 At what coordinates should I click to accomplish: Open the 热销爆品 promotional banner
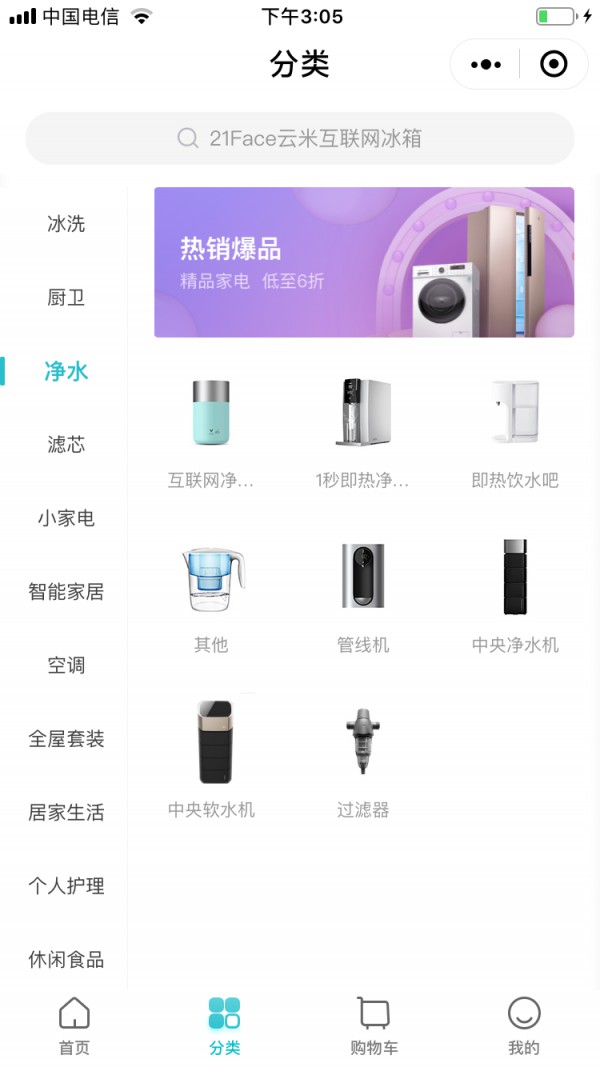[x=364, y=262]
